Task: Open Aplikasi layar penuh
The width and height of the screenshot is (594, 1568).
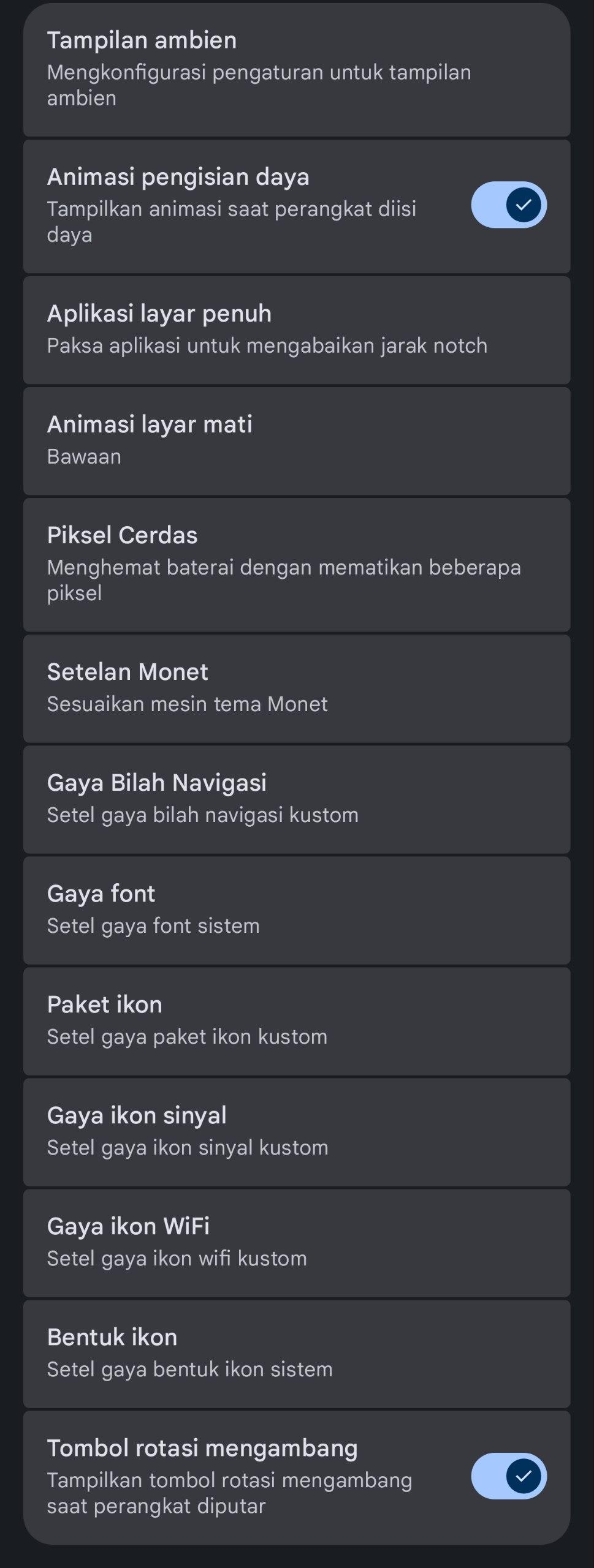Action: pos(297,330)
